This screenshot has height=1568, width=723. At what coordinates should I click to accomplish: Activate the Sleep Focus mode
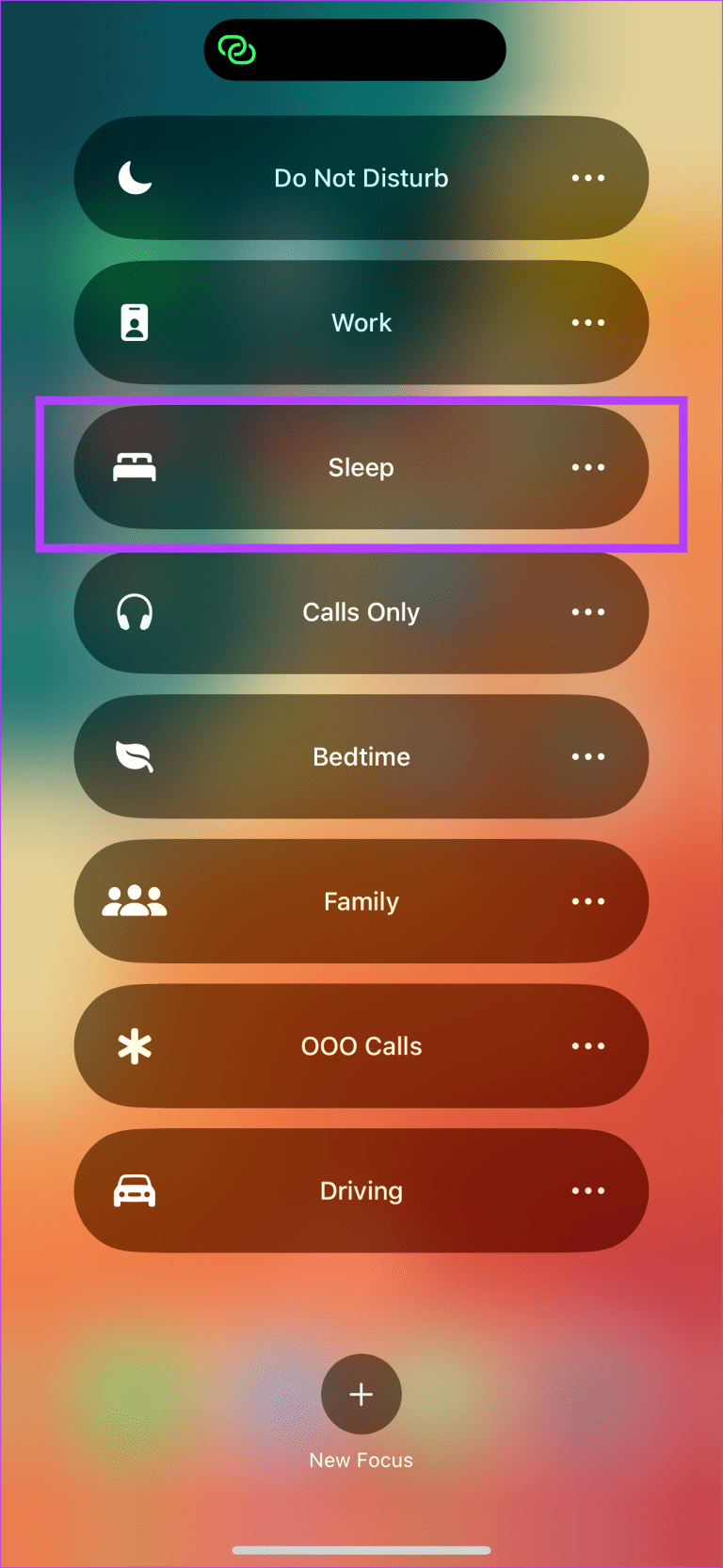[x=361, y=467]
